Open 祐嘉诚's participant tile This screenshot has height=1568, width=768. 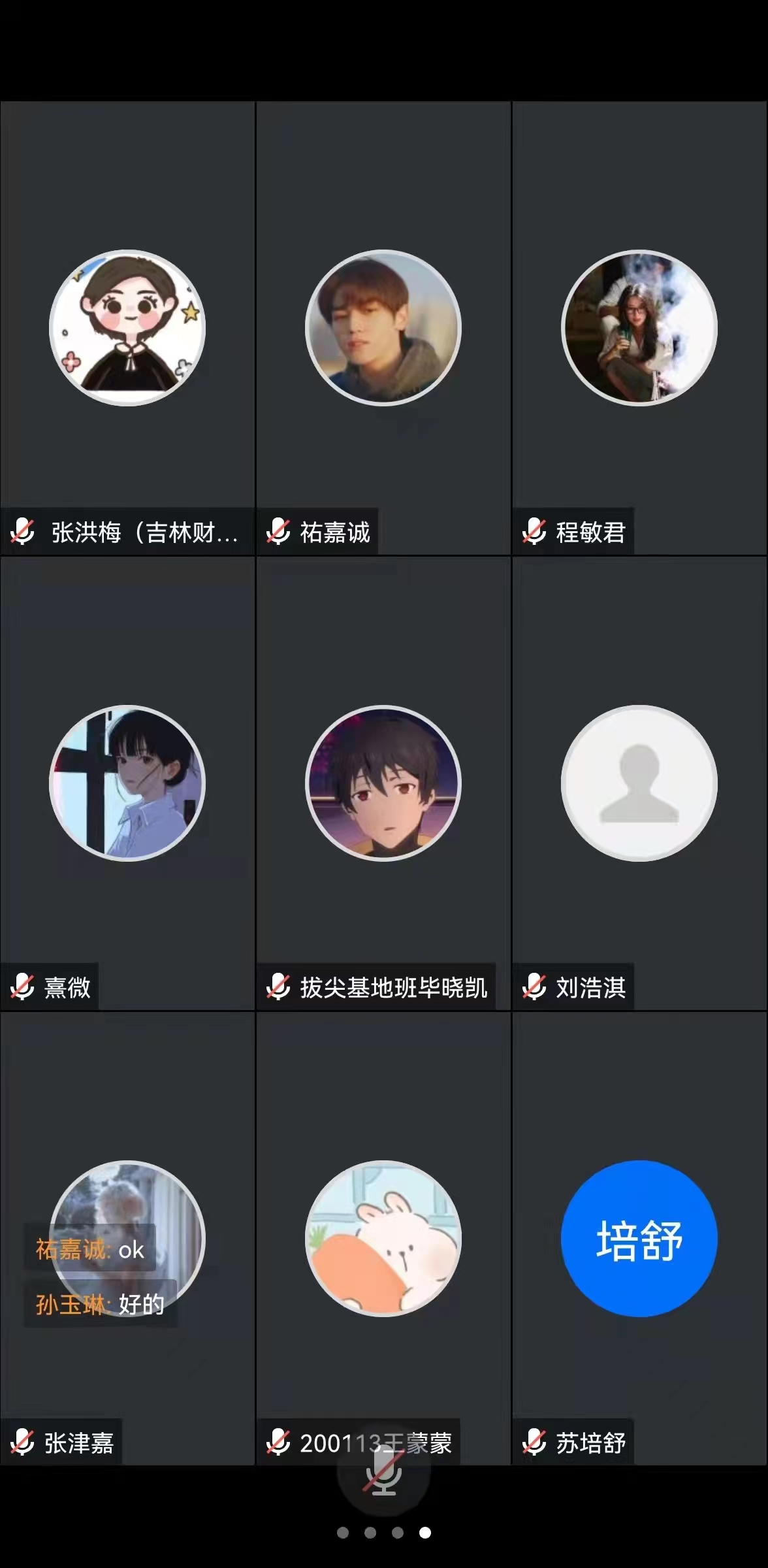coord(383,328)
